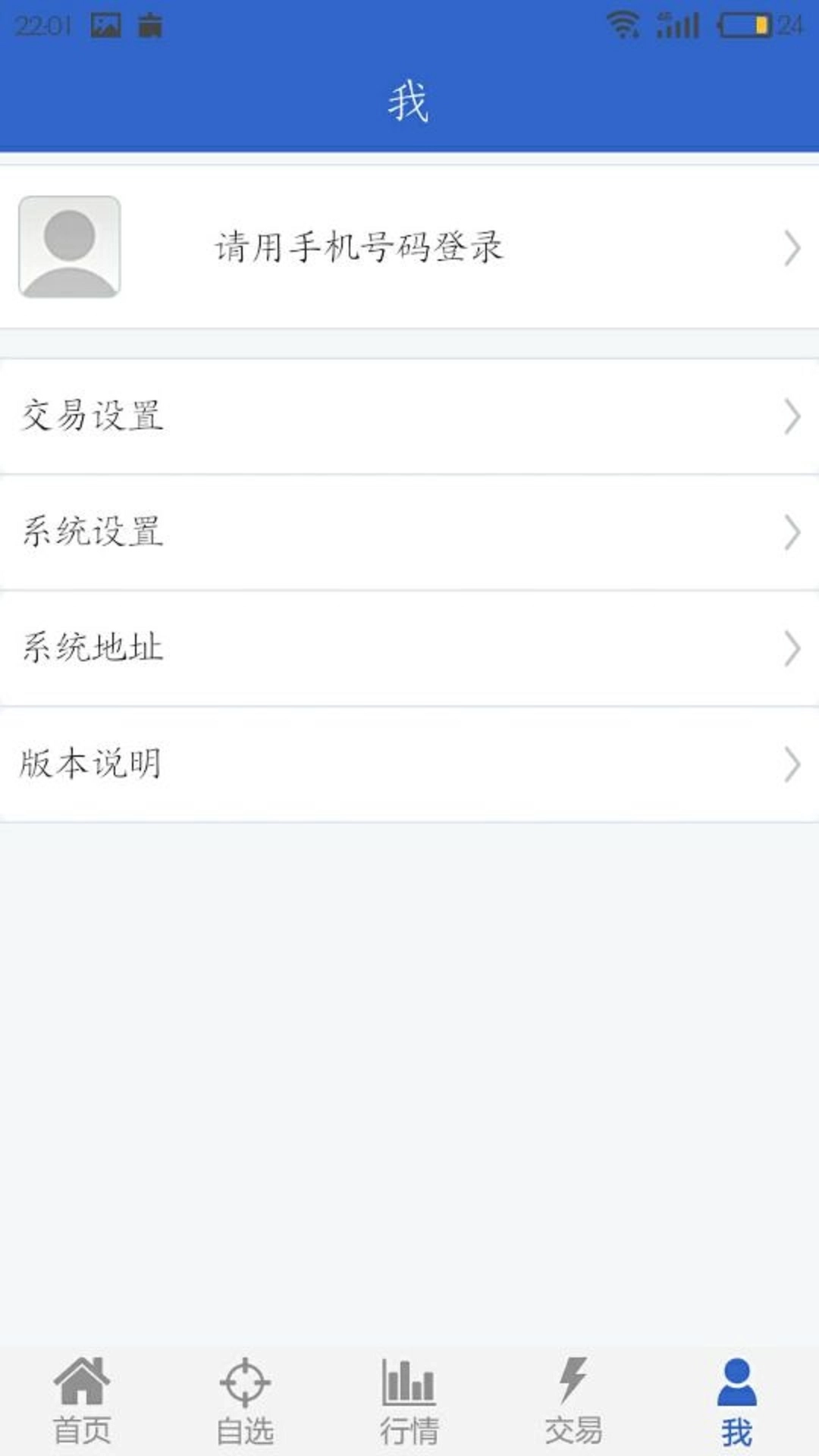This screenshot has height=1456, width=819.
Task: Open 系统地址 (system address)
Action: coord(409,648)
